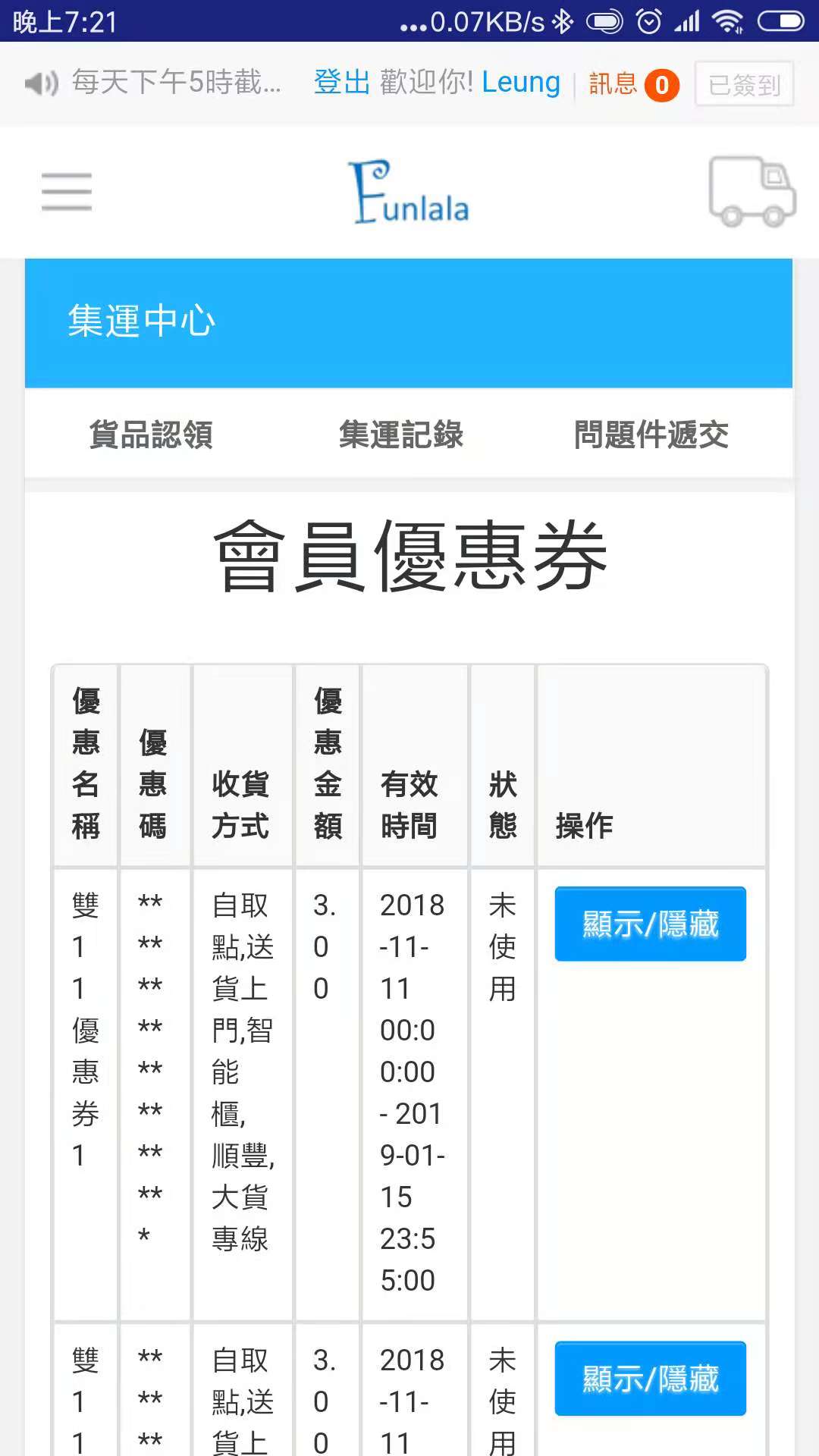Open the hamburger menu
This screenshot has width=819, height=1456.
pyautogui.click(x=67, y=192)
